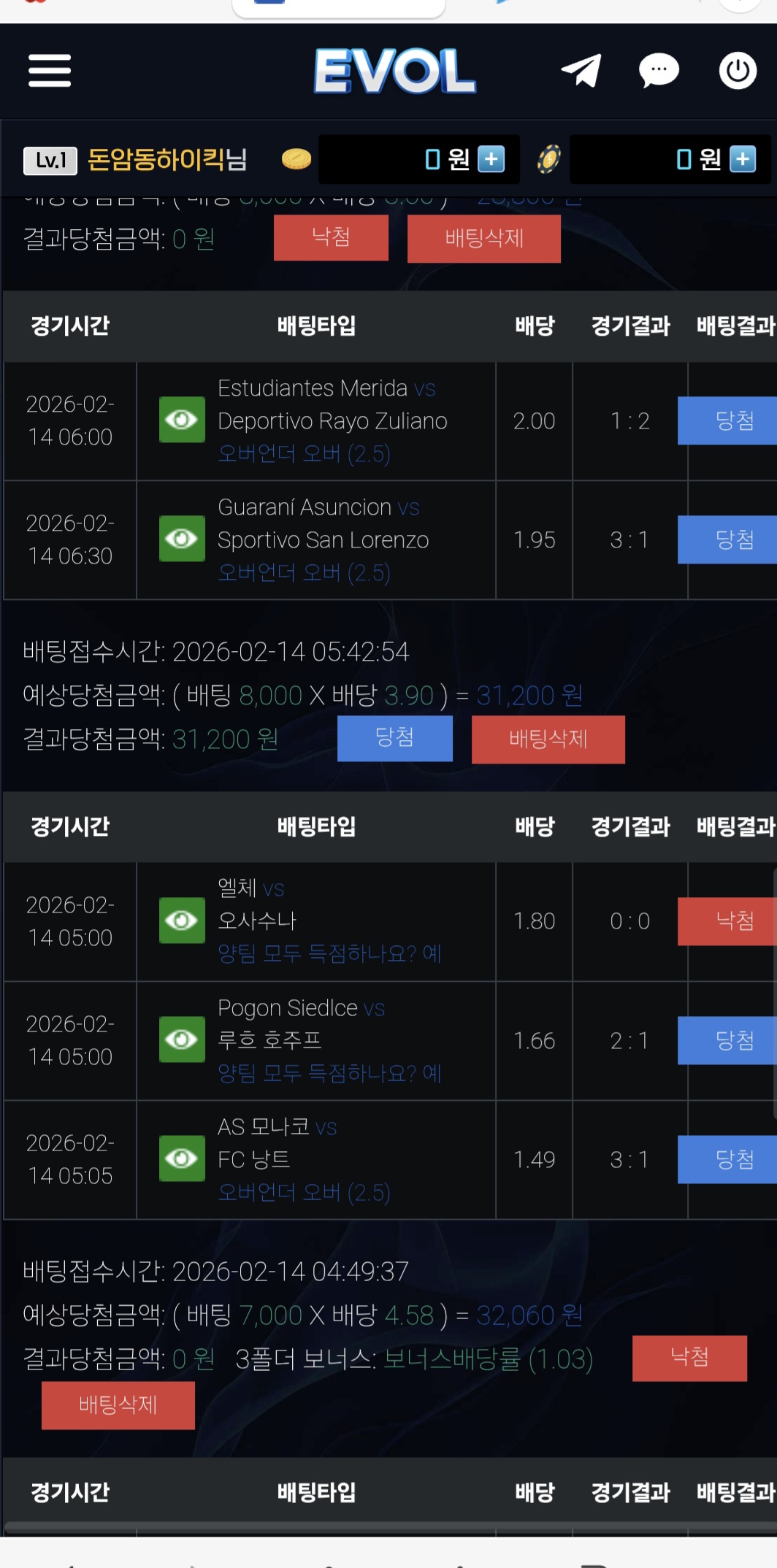View the Pogon Siedlce match eye icon
The width and height of the screenshot is (777, 1568).
[x=182, y=1039]
